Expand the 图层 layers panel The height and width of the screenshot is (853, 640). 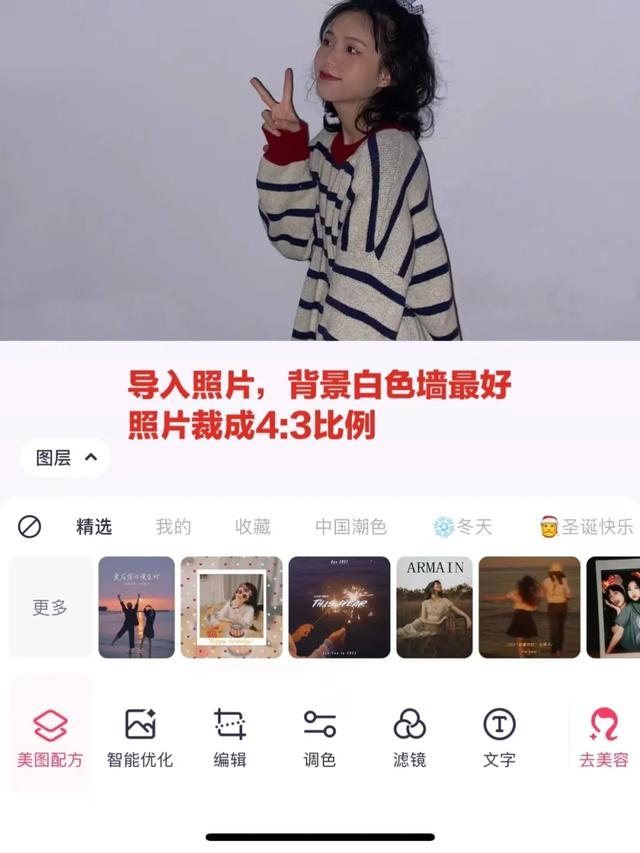click(x=66, y=458)
